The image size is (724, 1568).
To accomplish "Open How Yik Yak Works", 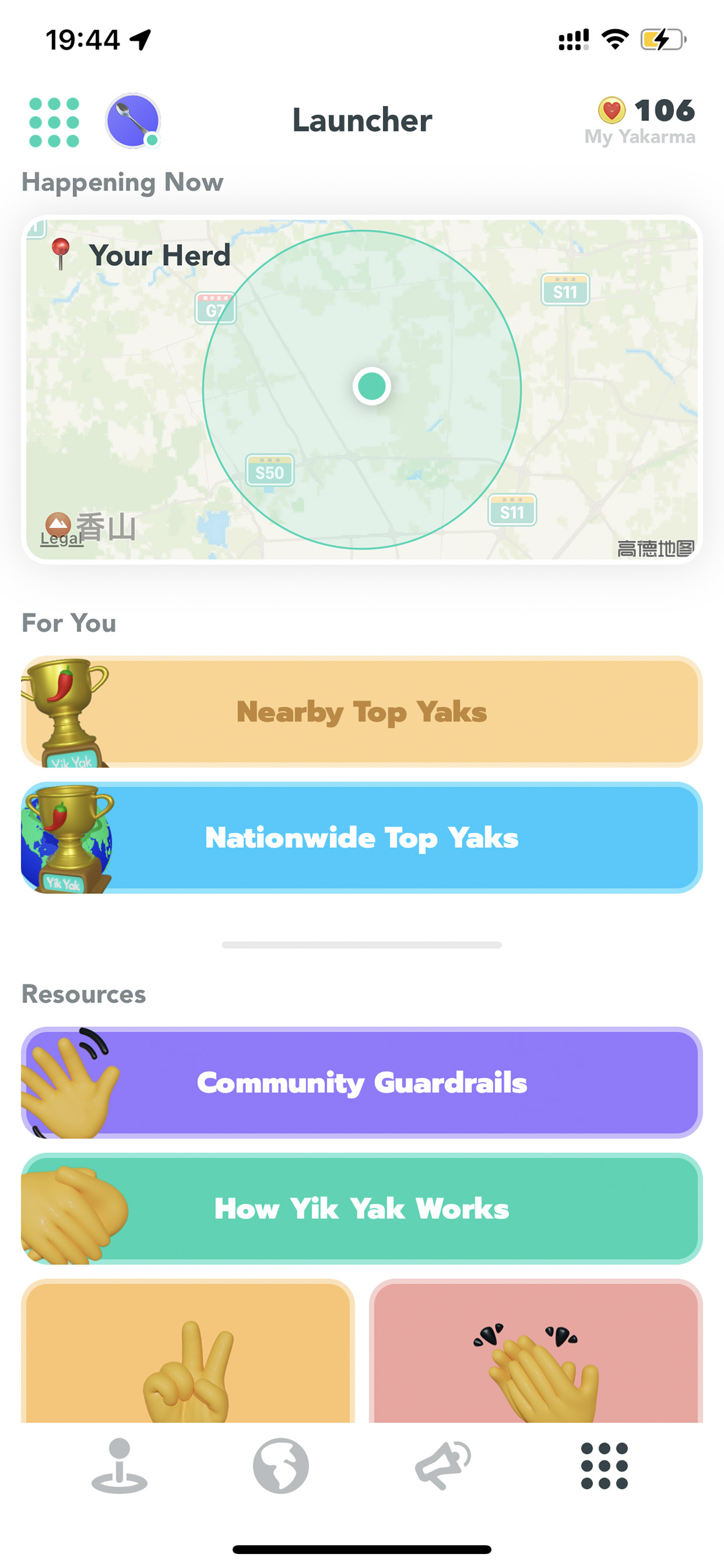I will (x=362, y=1208).
